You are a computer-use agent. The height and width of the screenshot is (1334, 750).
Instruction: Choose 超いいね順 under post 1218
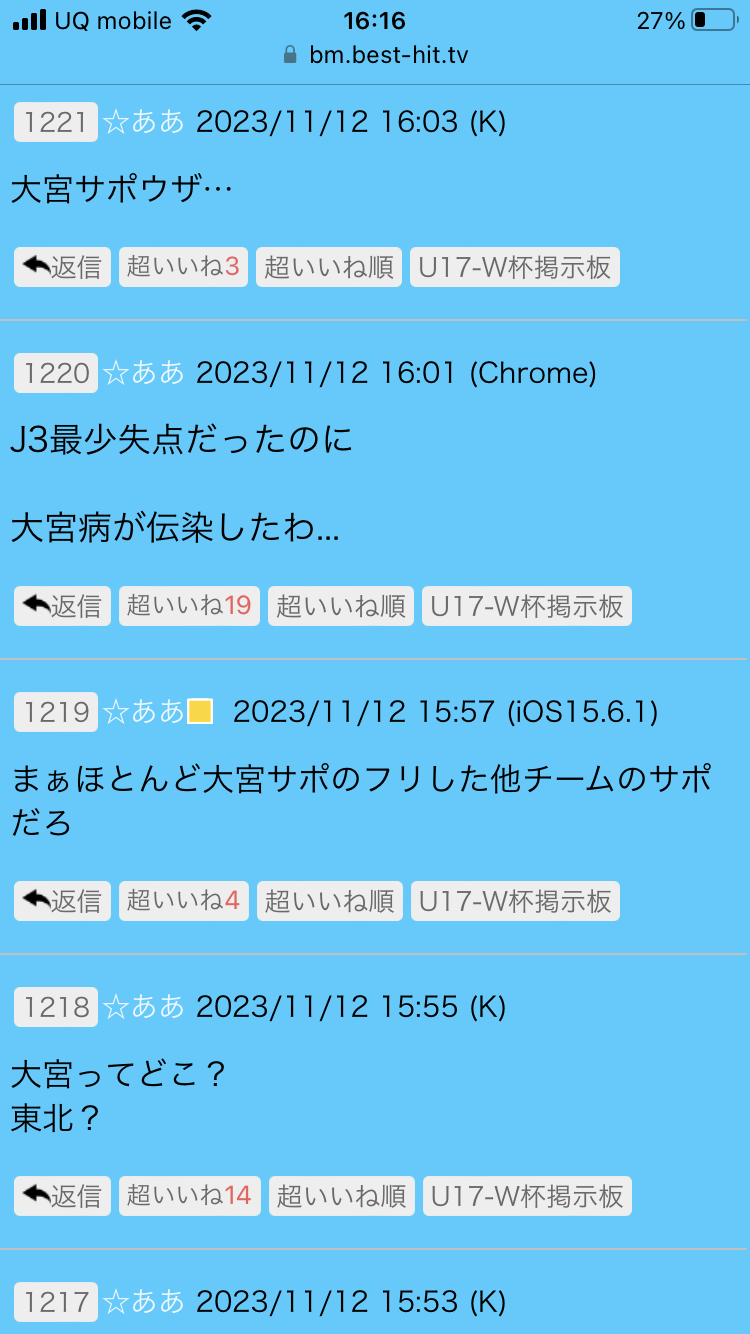341,1196
